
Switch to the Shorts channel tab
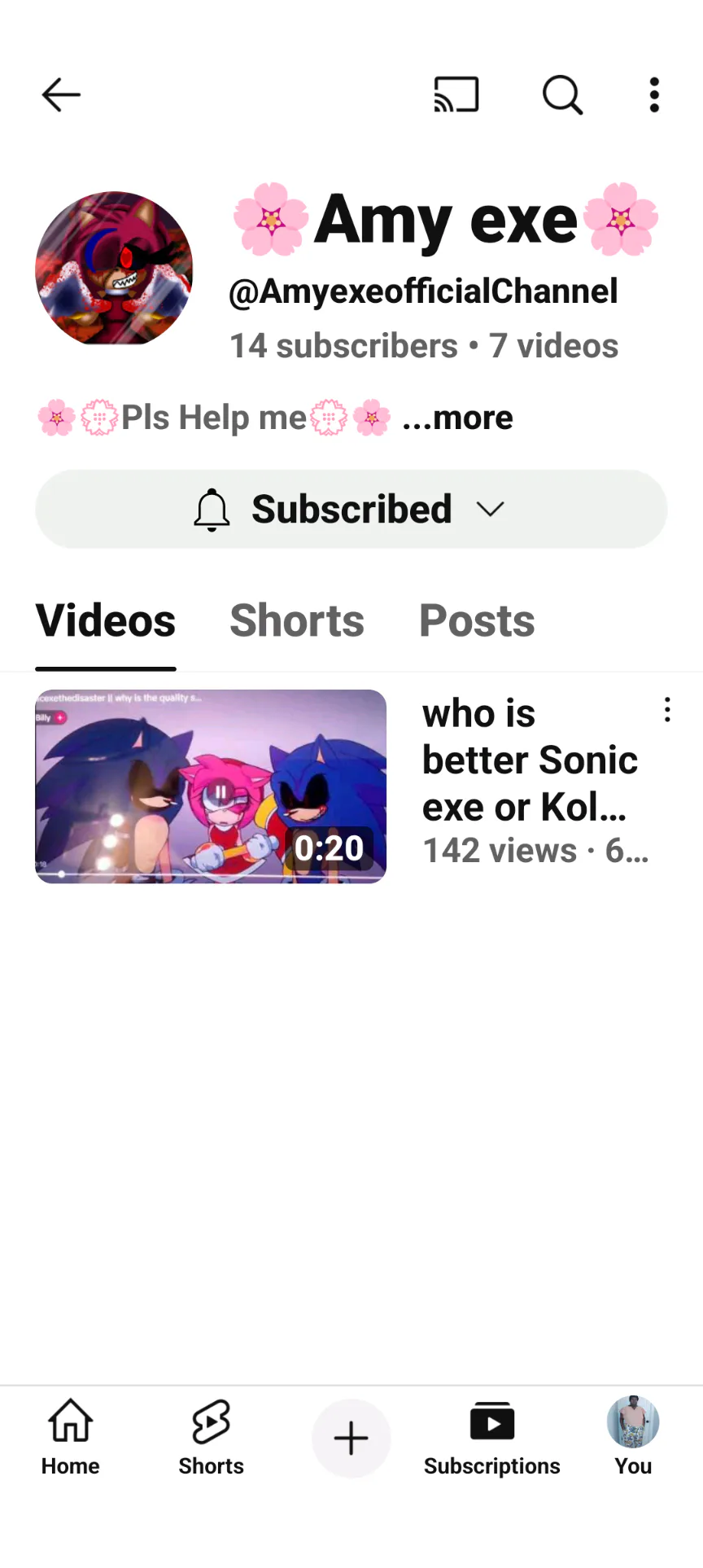[297, 621]
